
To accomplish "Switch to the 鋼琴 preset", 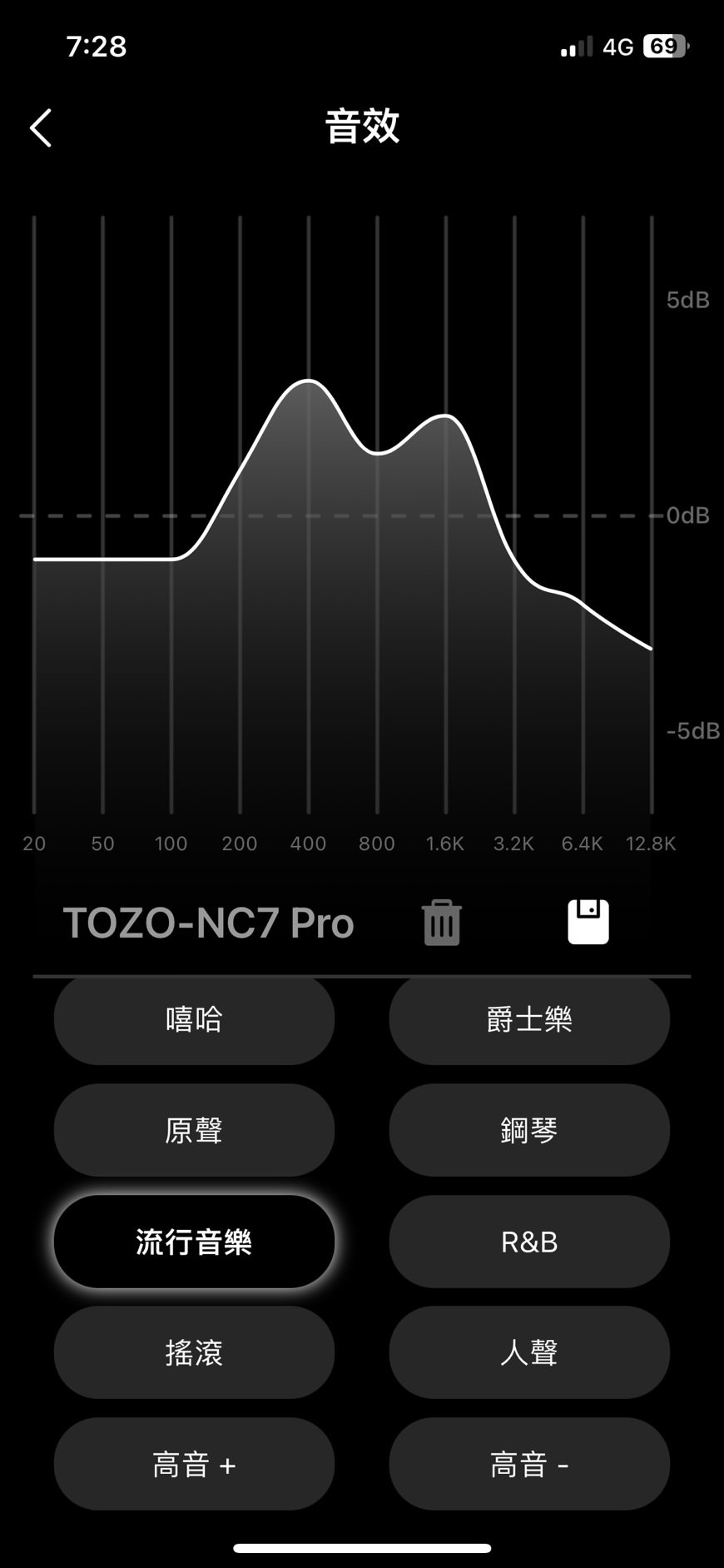I will click(x=529, y=1130).
